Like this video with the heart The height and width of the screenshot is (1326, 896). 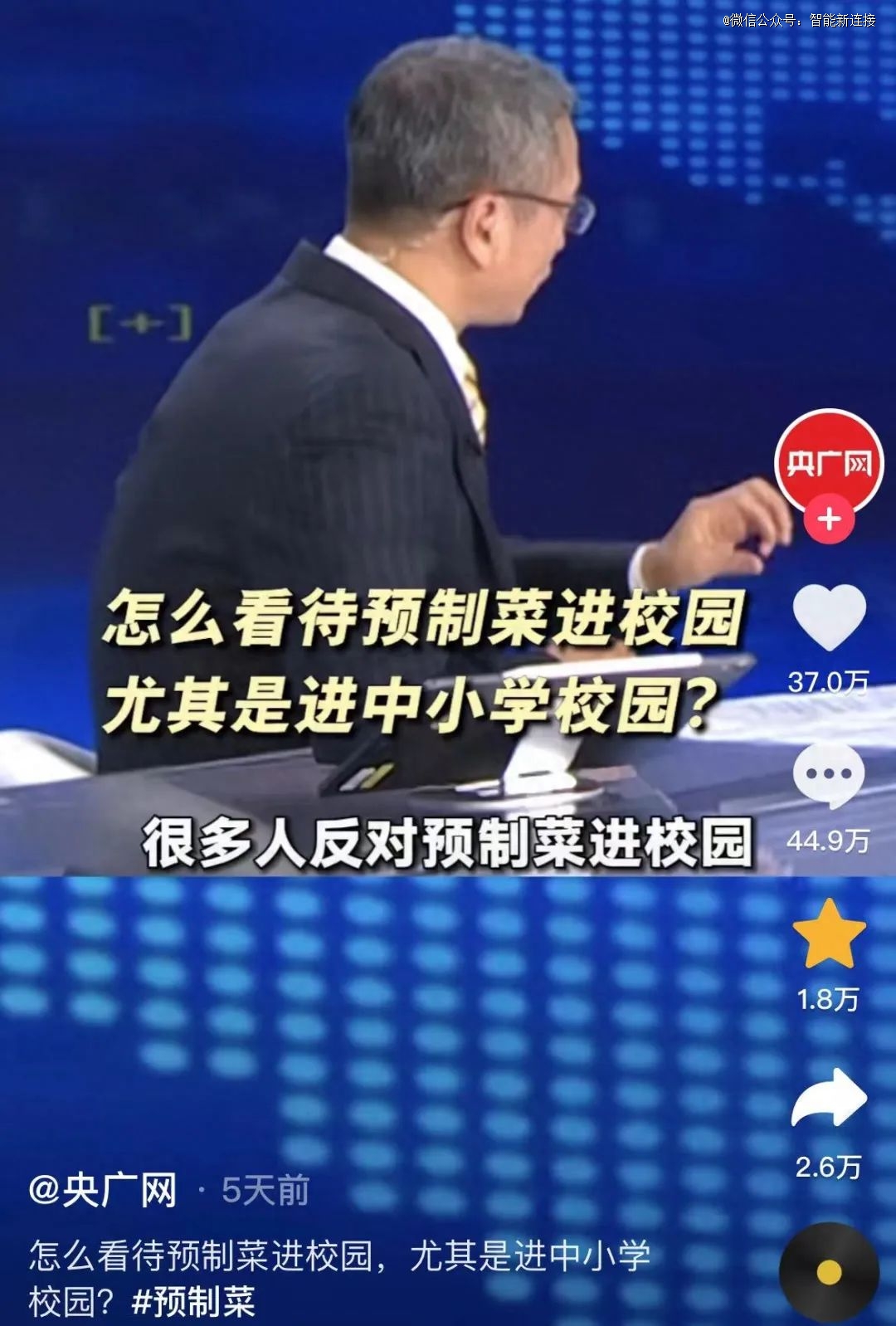click(x=829, y=617)
